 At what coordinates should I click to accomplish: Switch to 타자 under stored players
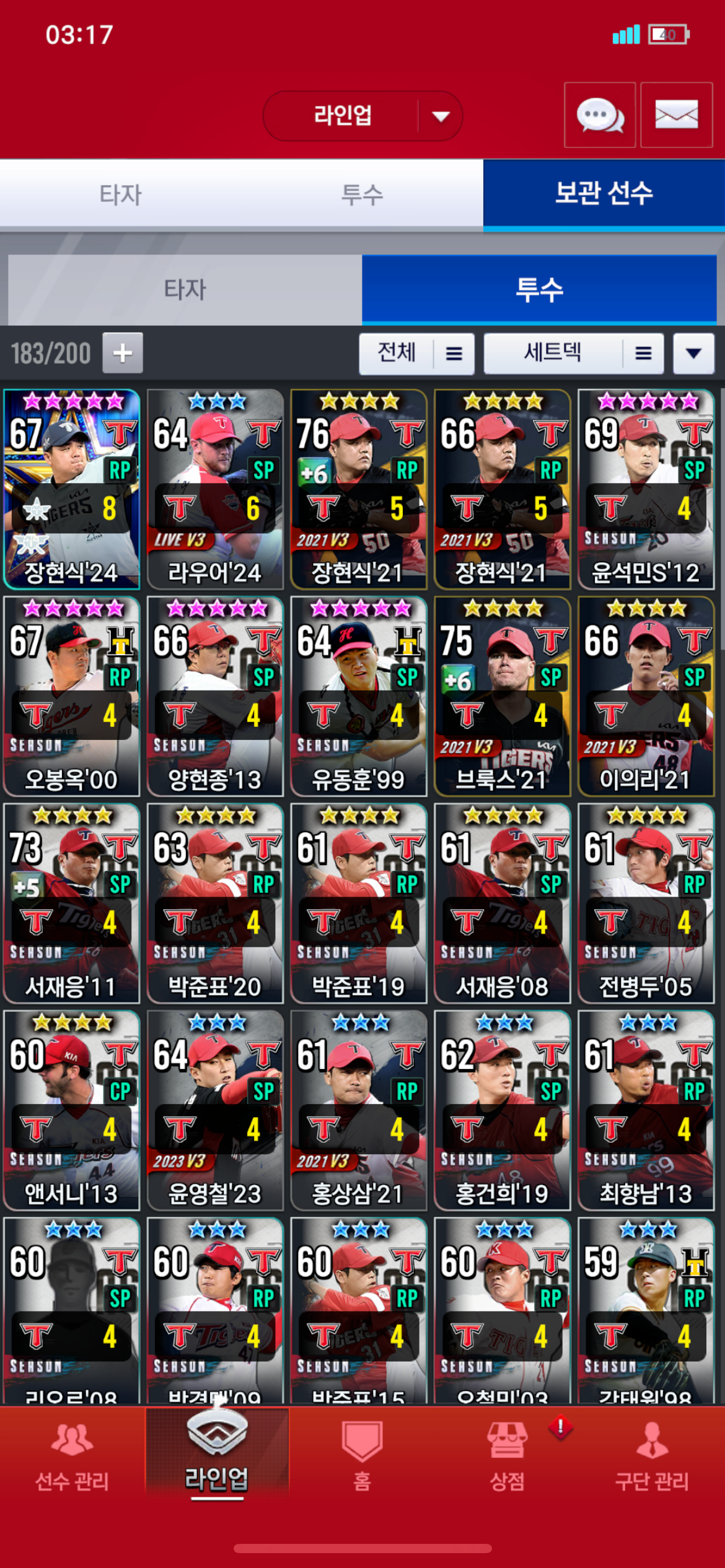tap(185, 289)
